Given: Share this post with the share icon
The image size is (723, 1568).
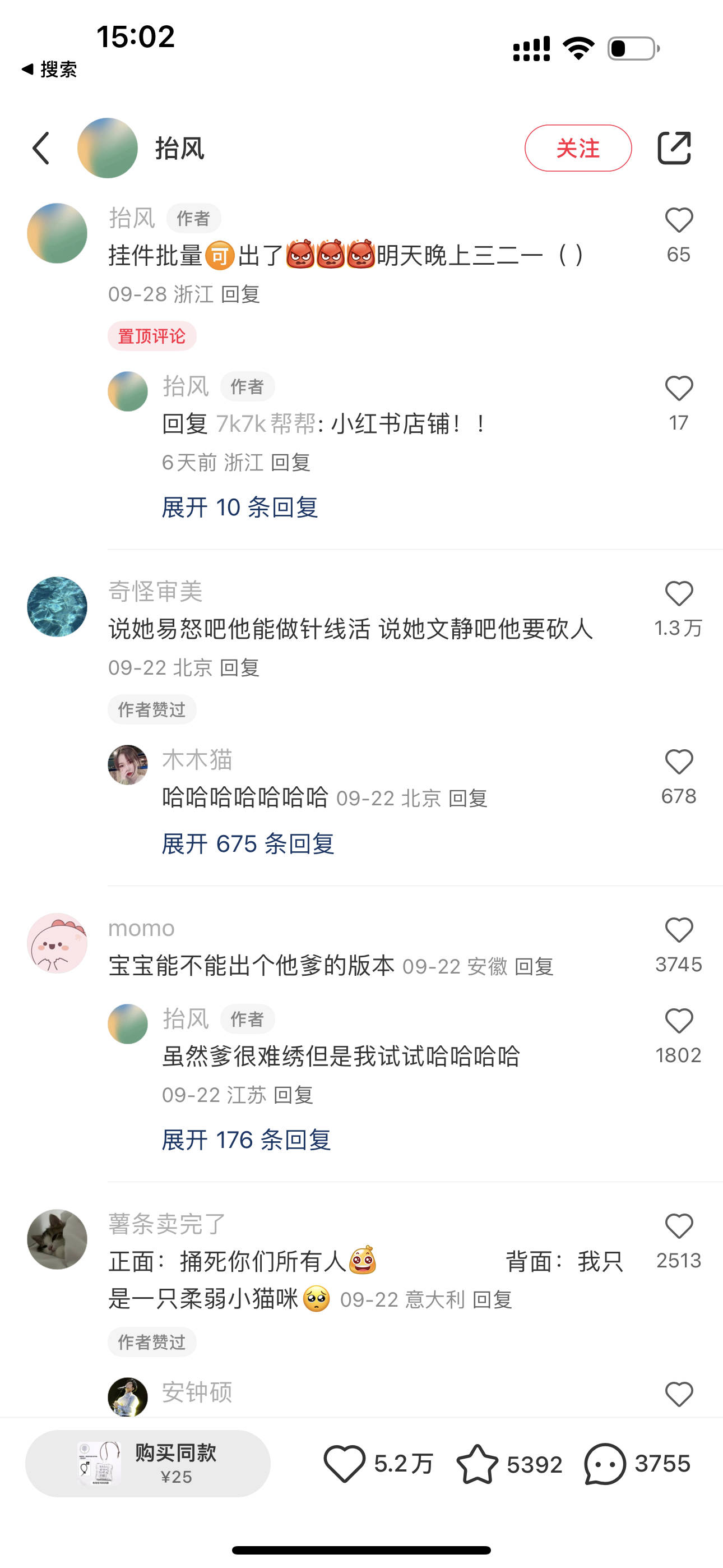Looking at the screenshot, I should [674, 148].
